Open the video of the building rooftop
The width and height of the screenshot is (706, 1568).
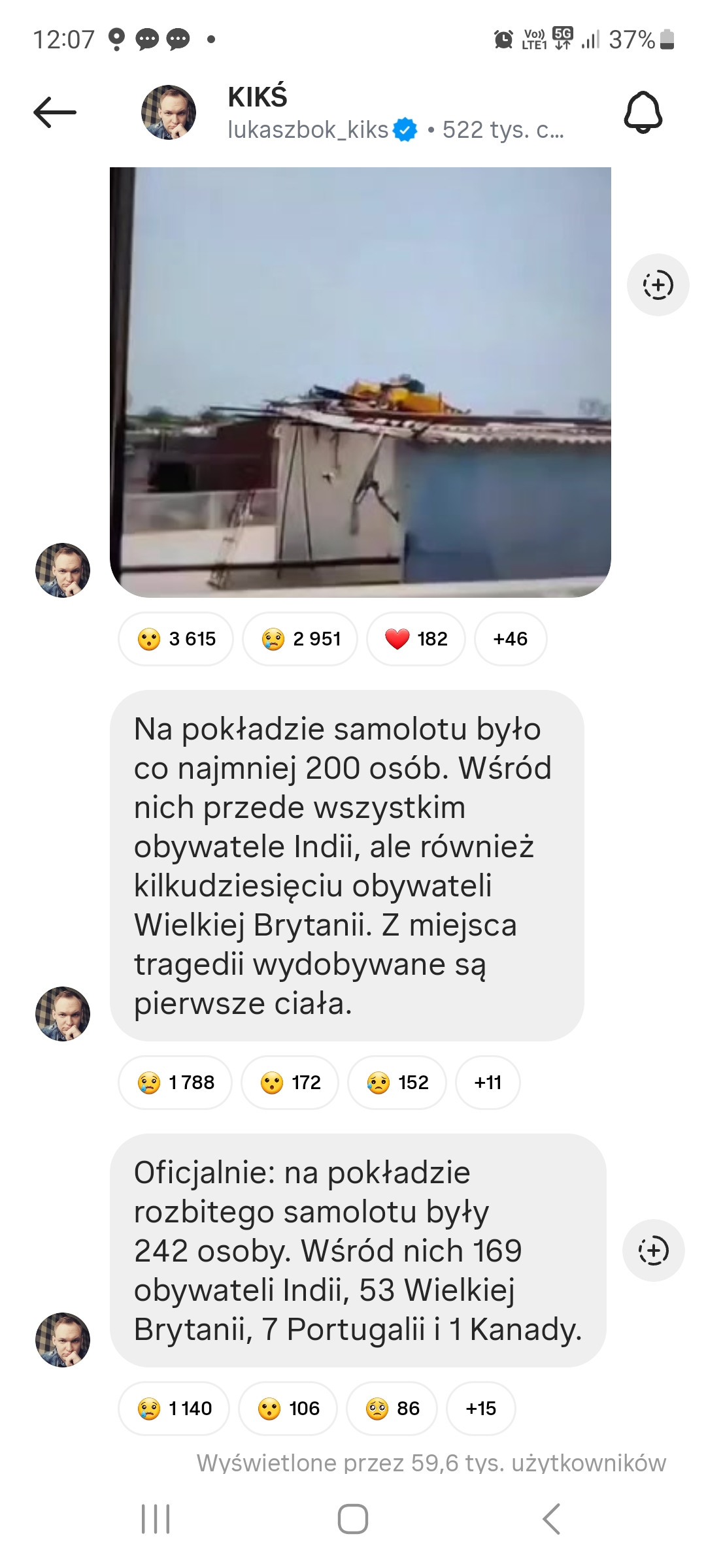360,382
